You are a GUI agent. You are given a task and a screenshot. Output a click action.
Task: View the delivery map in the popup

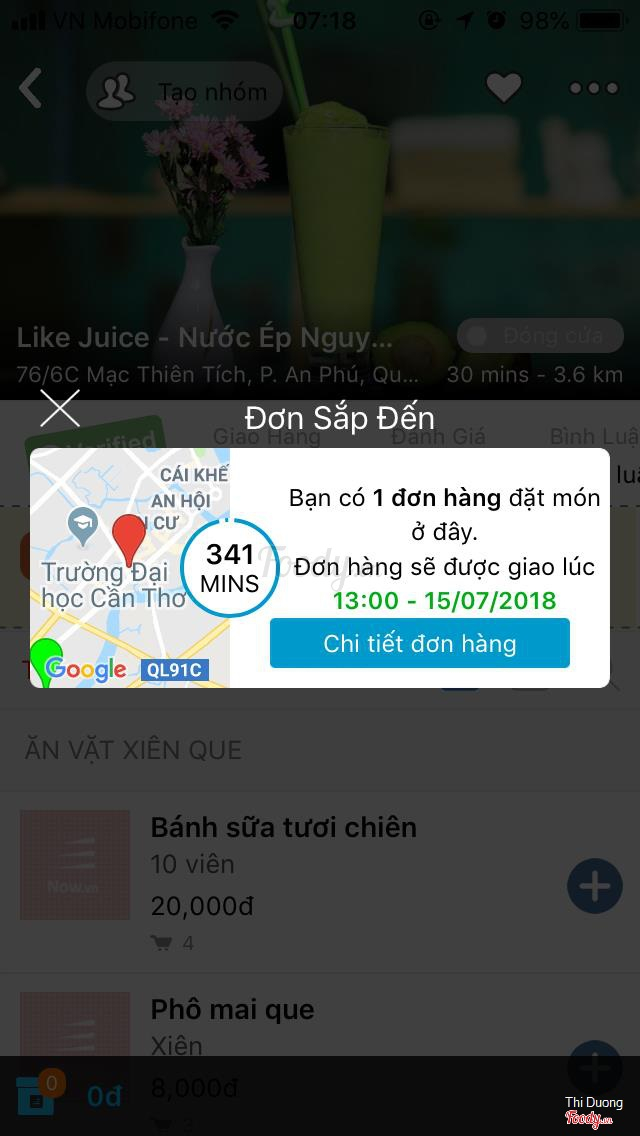tap(130, 568)
